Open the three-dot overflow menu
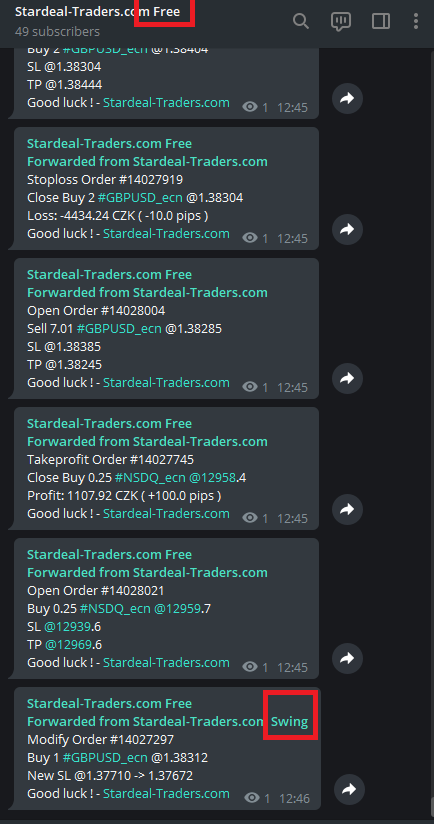 click(x=416, y=21)
